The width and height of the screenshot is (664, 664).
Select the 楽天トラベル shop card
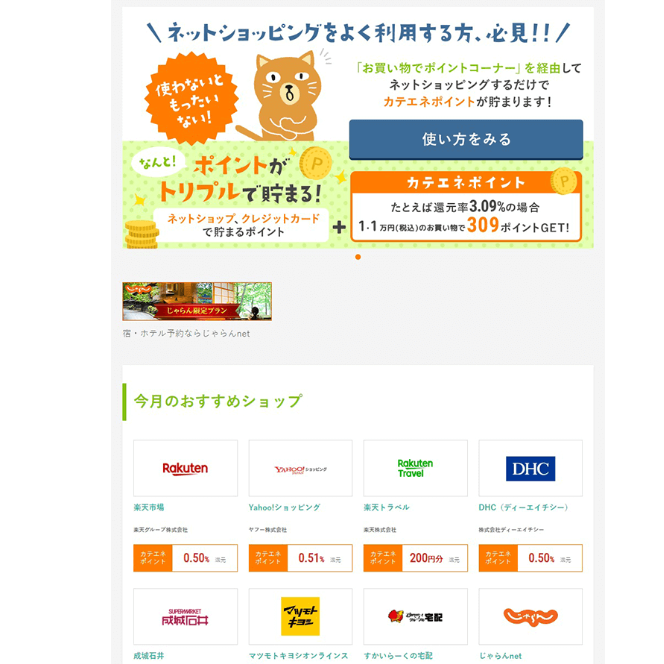coord(415,468)
